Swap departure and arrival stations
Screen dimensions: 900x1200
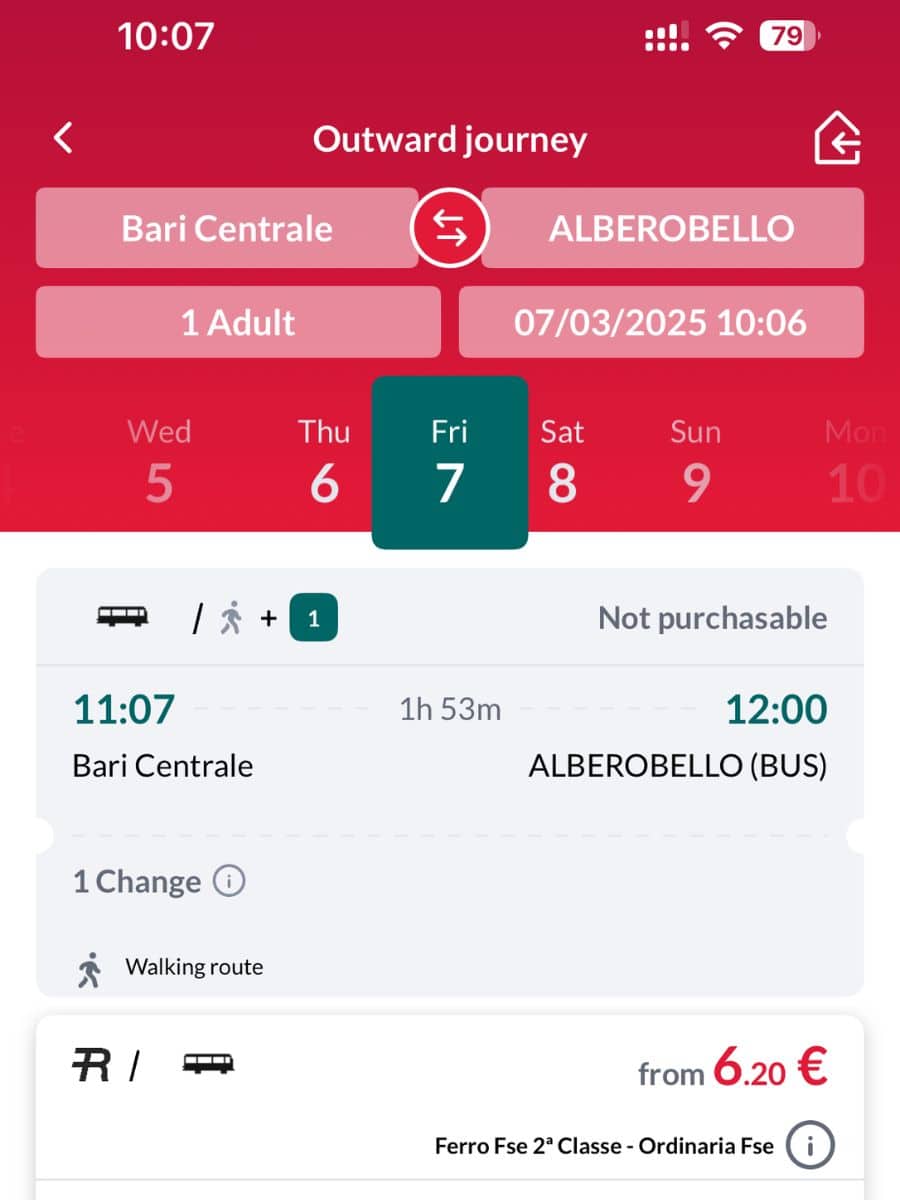coord(450,228)
